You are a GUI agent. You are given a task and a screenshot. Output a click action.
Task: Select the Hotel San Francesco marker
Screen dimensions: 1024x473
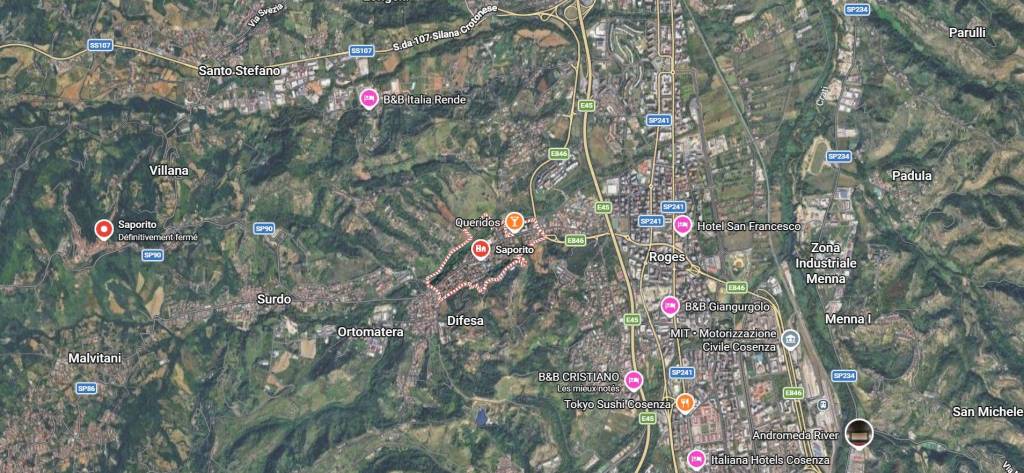tap(683, 225)
